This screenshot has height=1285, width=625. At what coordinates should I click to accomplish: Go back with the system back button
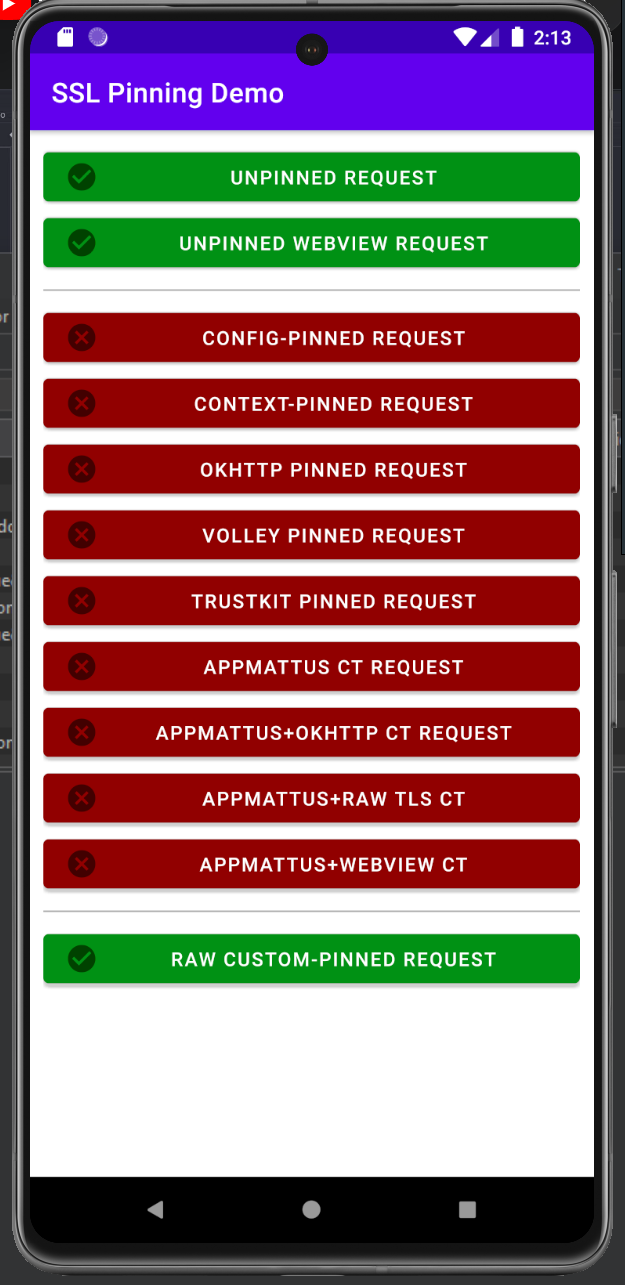tap(155, 1210)
